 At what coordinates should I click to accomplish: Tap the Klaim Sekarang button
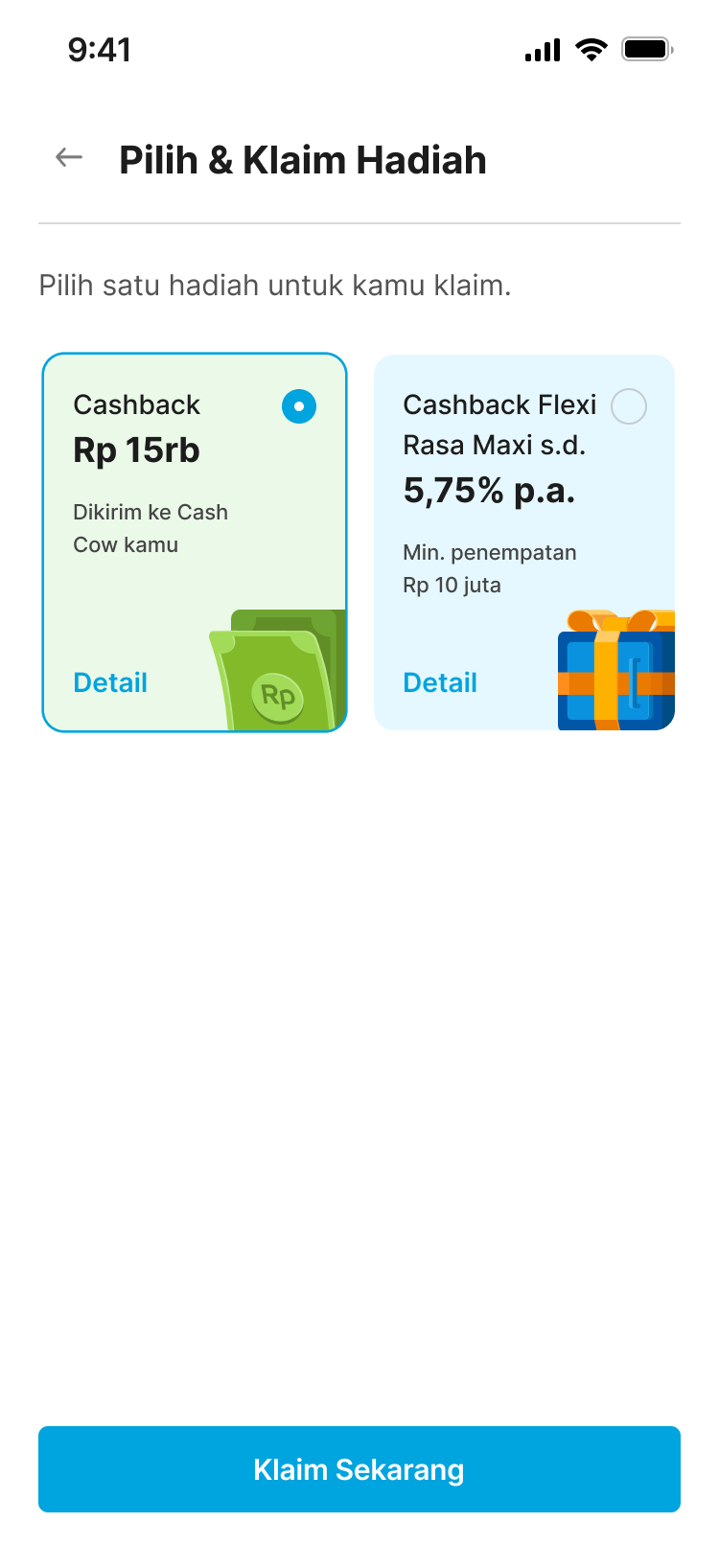pyautogui.click(x=359, y=1469)
